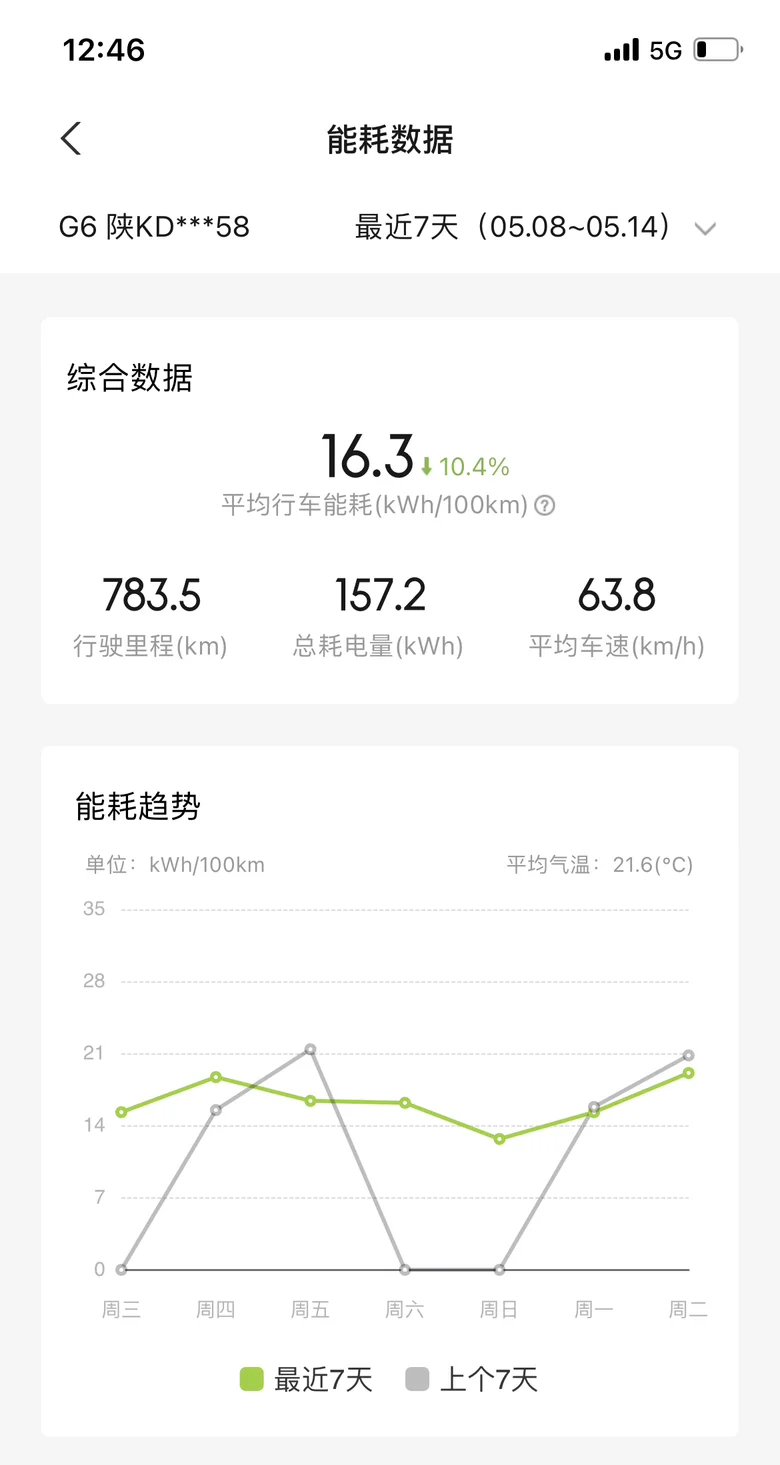Open the help icon beside 平均行车能耗

(x=544, y=506)
